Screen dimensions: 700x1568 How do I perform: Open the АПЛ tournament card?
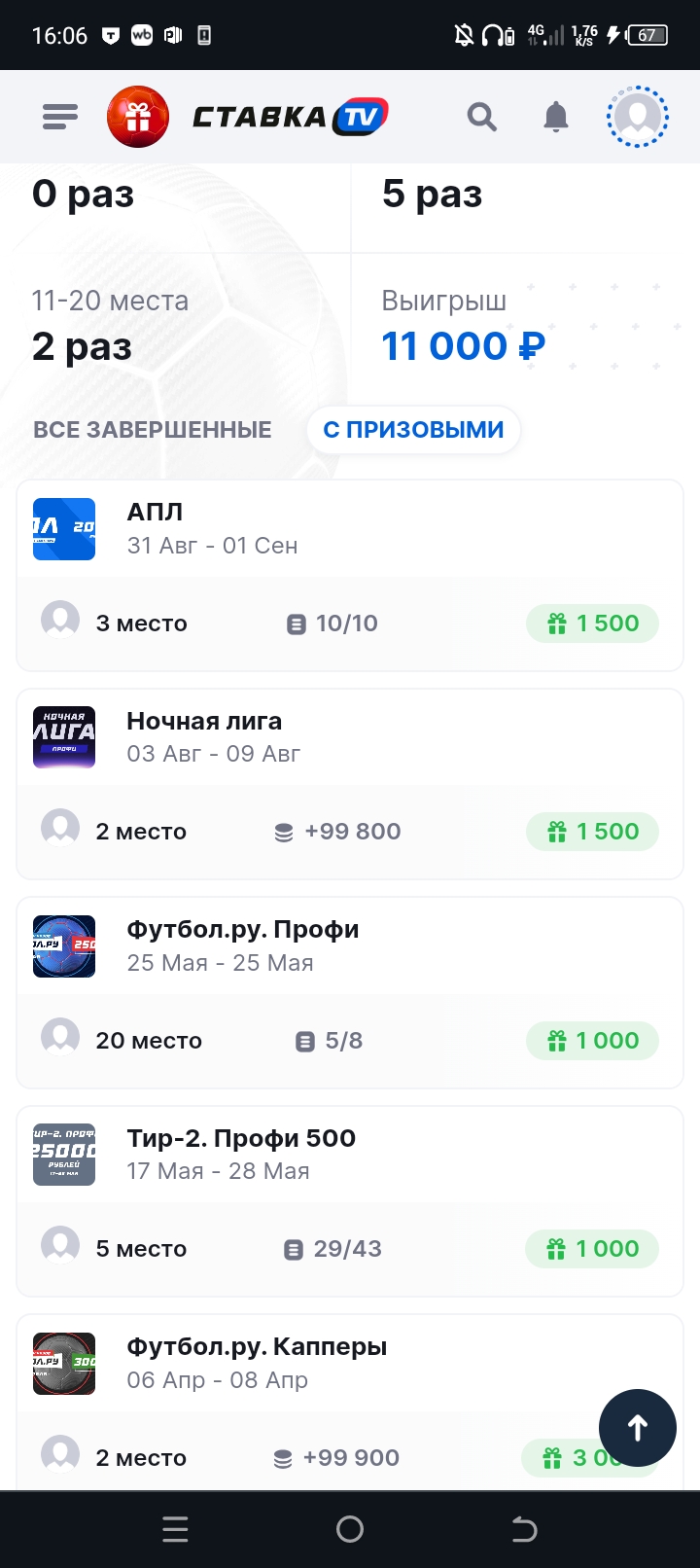click(350, 575)
